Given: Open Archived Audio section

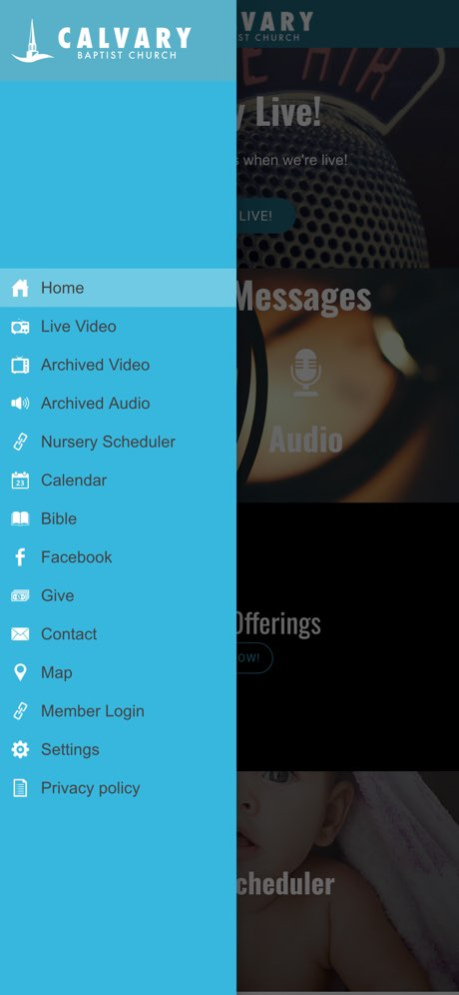Looking at the screenshot, I should 118,403.
